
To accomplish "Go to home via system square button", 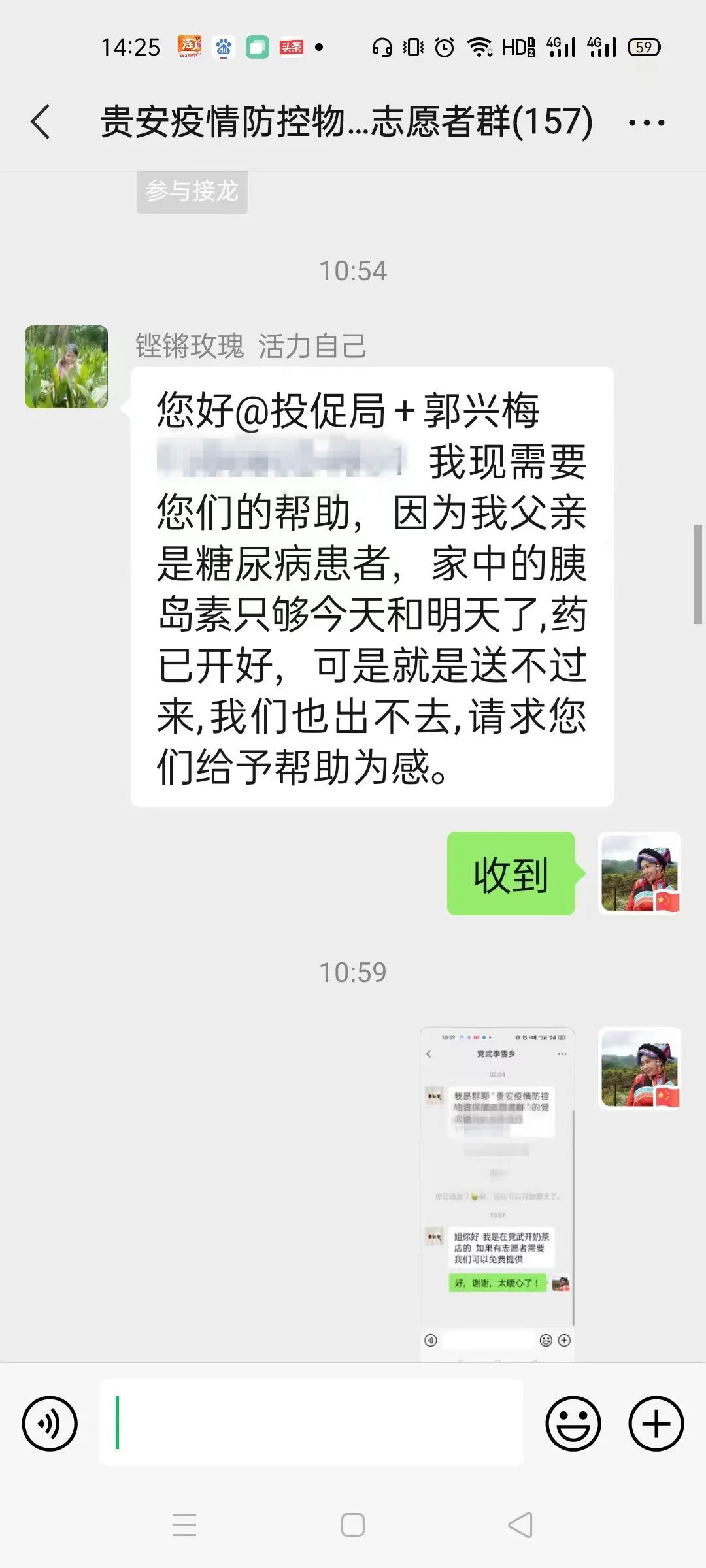I will [x=353, y=1526].
